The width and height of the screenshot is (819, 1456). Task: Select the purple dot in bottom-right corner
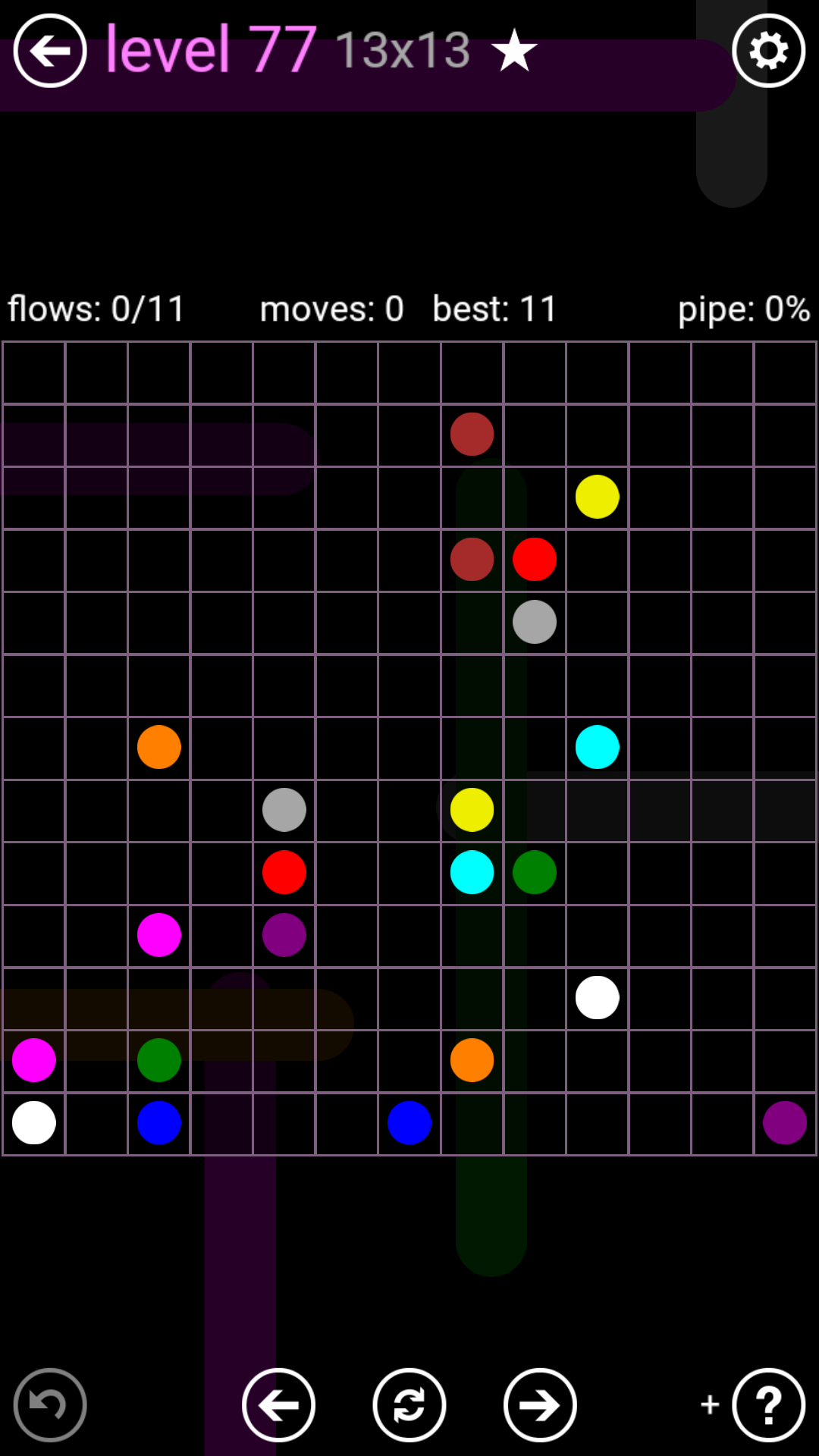[785, 1123]
